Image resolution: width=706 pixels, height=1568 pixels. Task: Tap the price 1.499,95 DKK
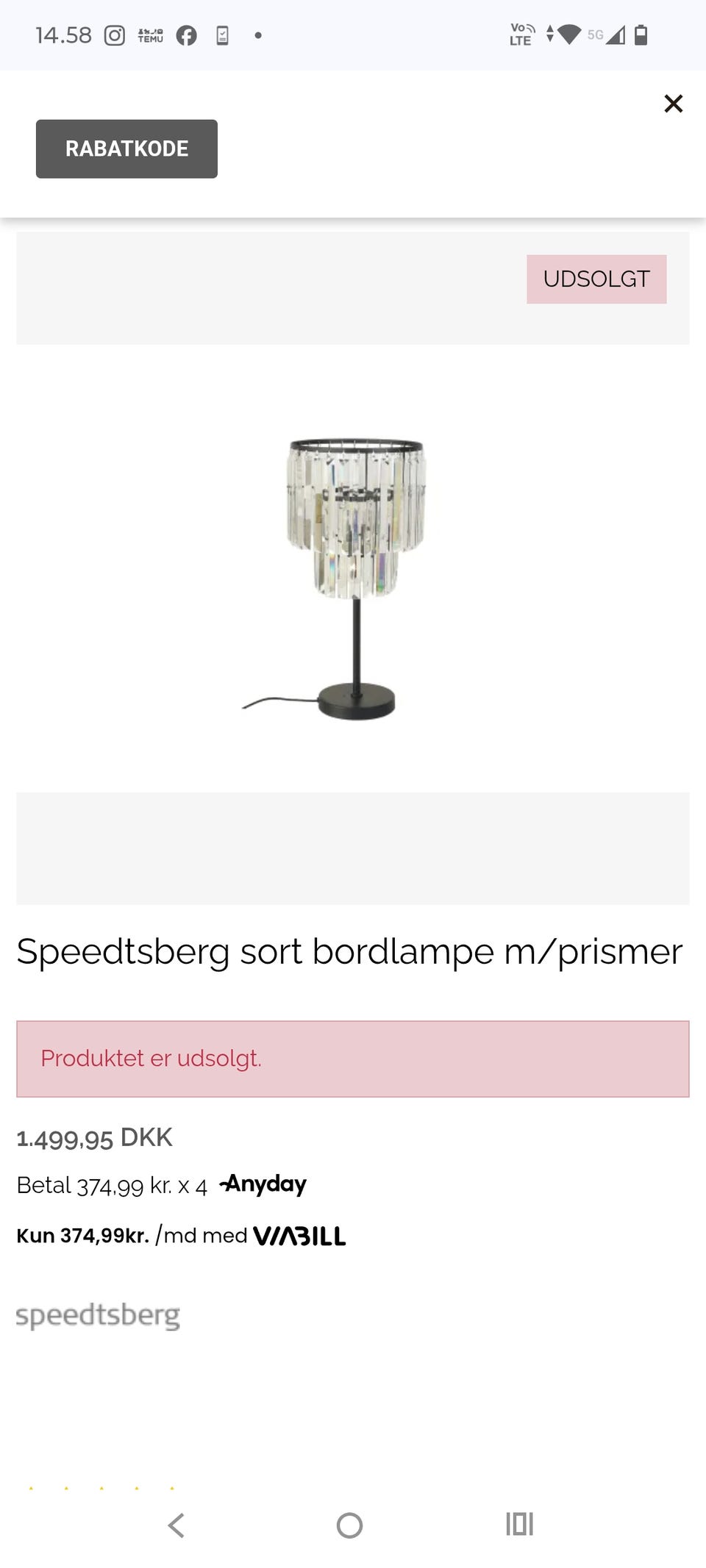click(93, 1137)
